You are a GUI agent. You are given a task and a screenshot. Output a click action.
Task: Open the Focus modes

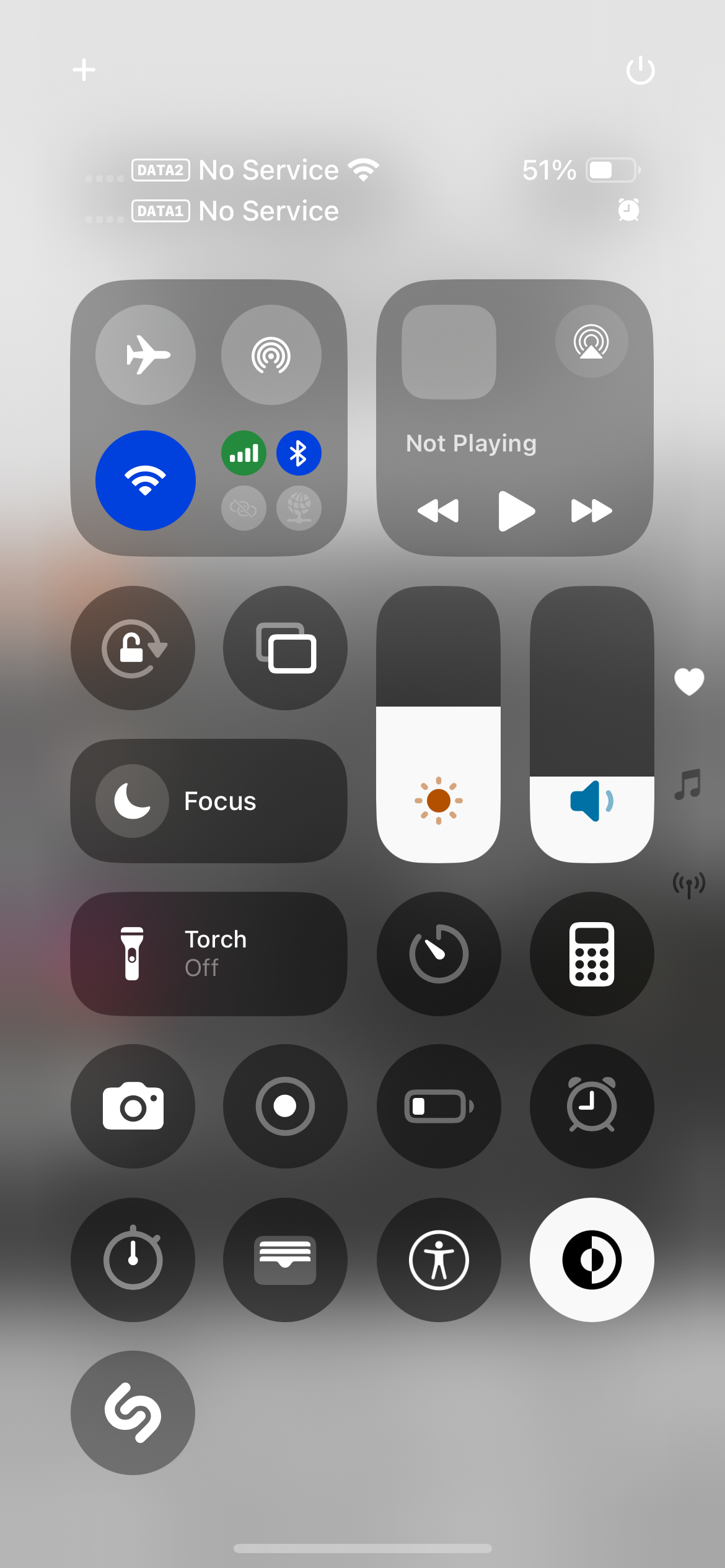[208, 801]
